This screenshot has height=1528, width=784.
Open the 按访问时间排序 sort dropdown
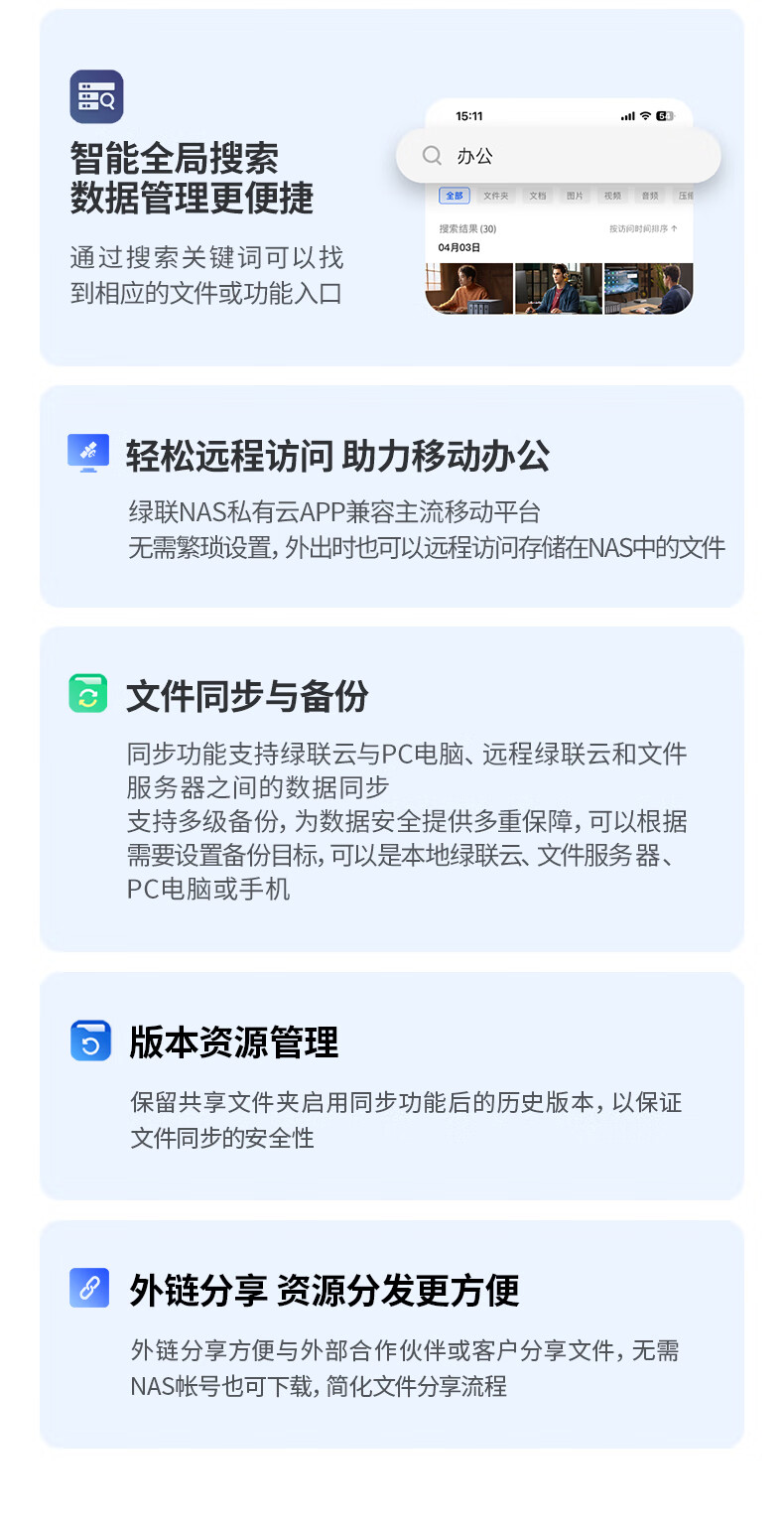tap(642, 228)
